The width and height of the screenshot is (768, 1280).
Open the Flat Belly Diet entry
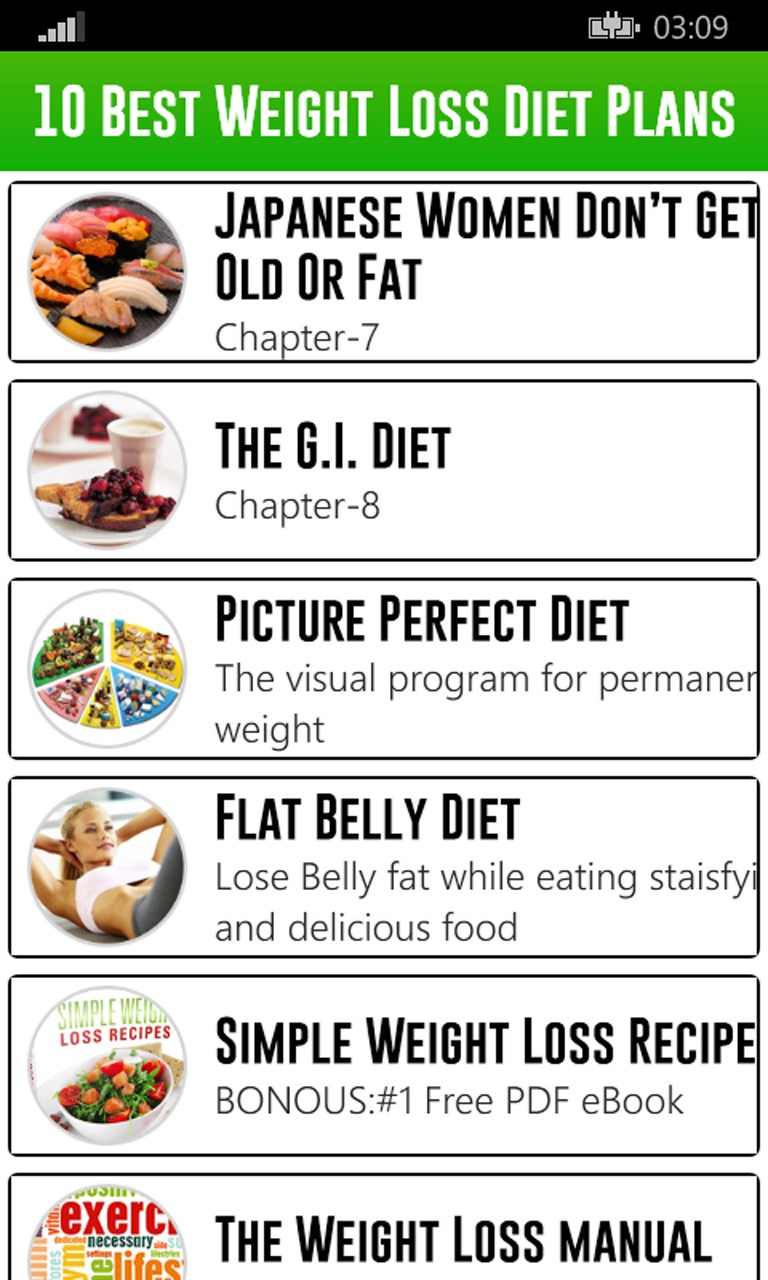click(384, 866)
